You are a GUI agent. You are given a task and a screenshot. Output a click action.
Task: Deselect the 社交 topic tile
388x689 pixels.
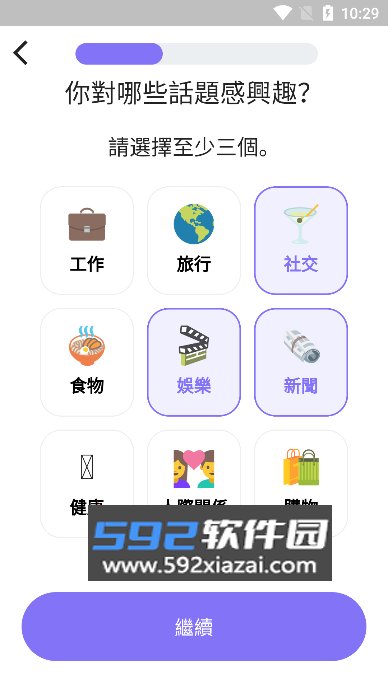pos(301,240)
